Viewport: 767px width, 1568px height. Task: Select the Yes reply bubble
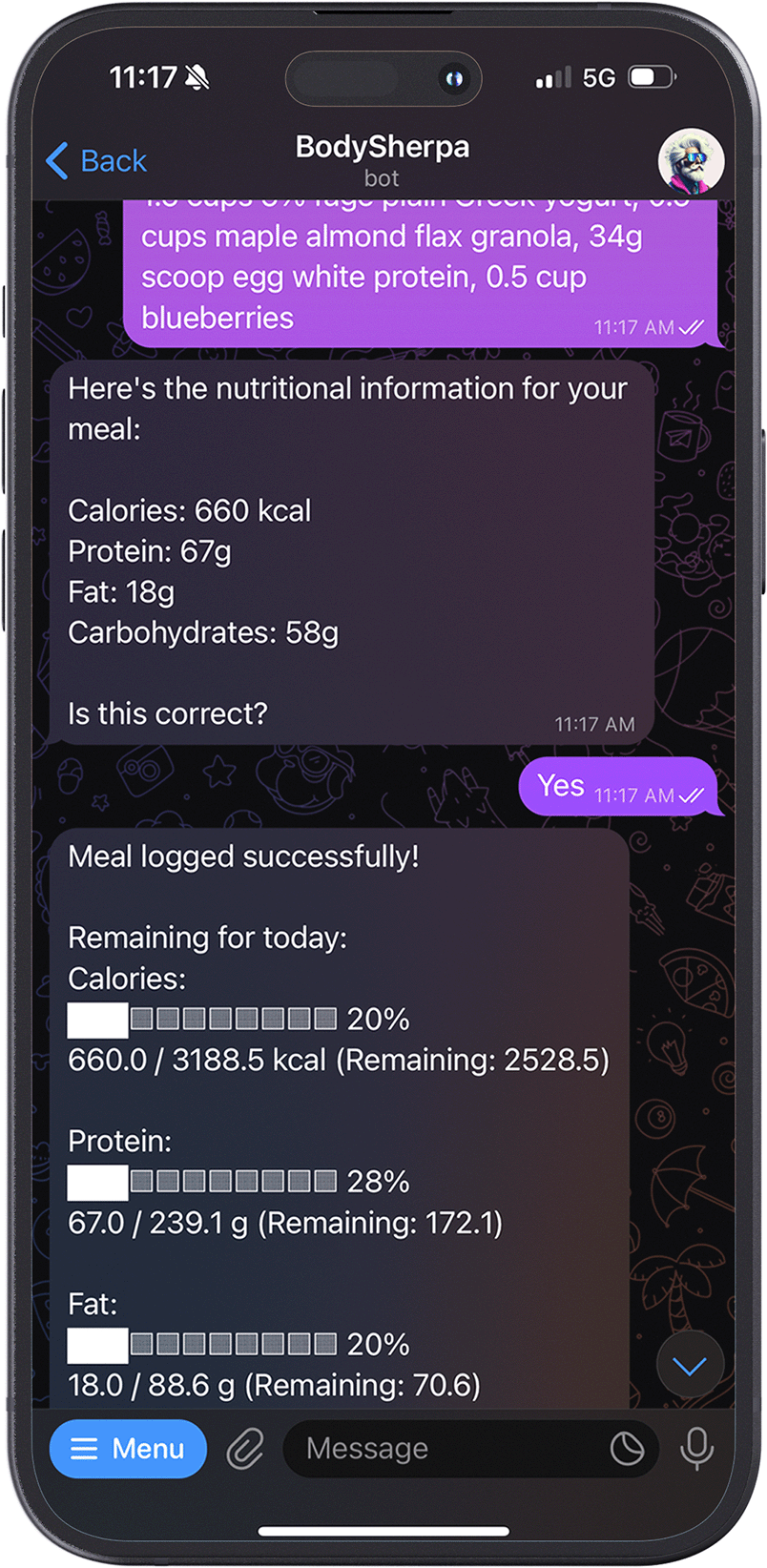[618, 786]
